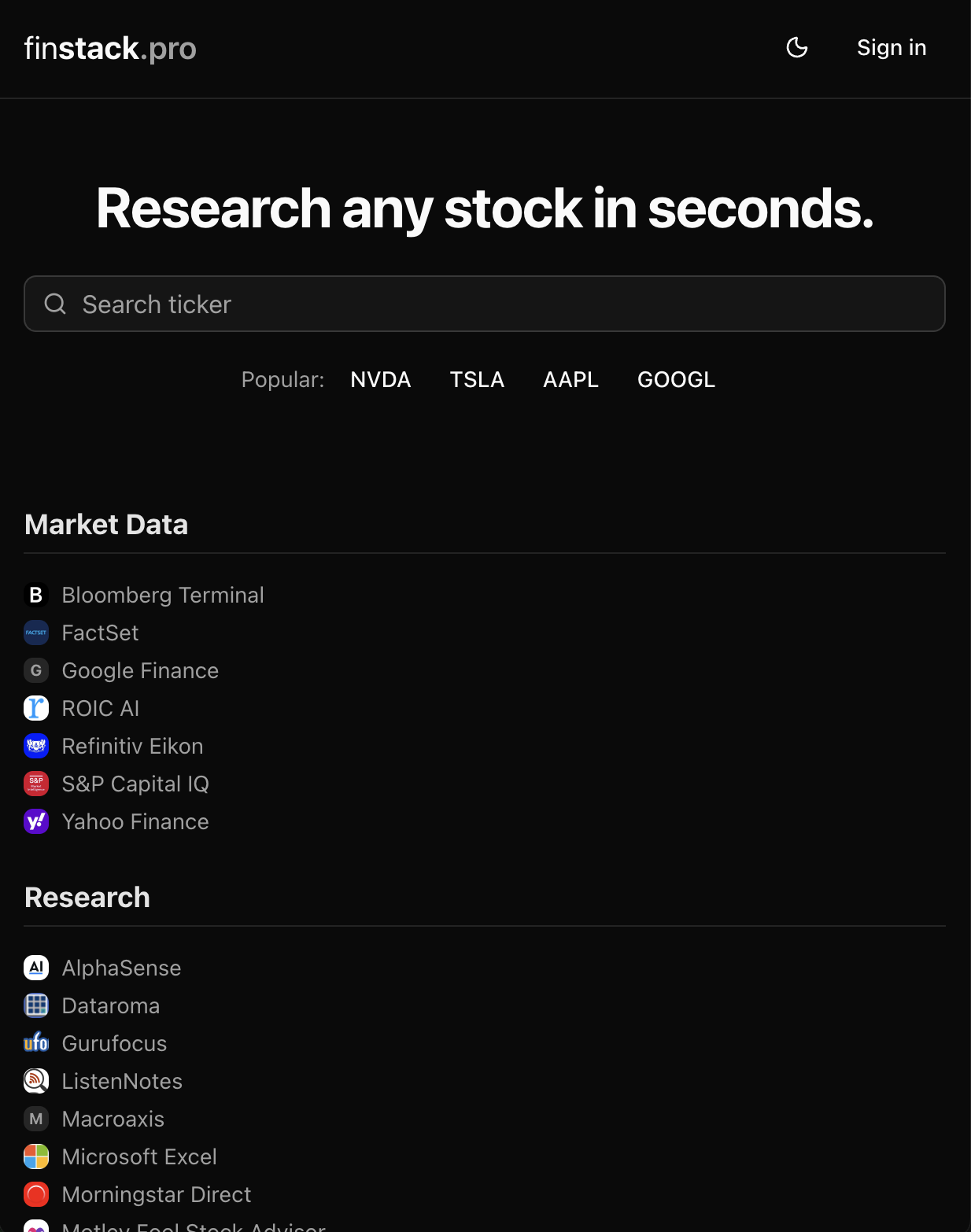Screen dimensions: 971x1232
Task: Click the Gurufocus ufo icon
Action: click(x=36, y=1043)
